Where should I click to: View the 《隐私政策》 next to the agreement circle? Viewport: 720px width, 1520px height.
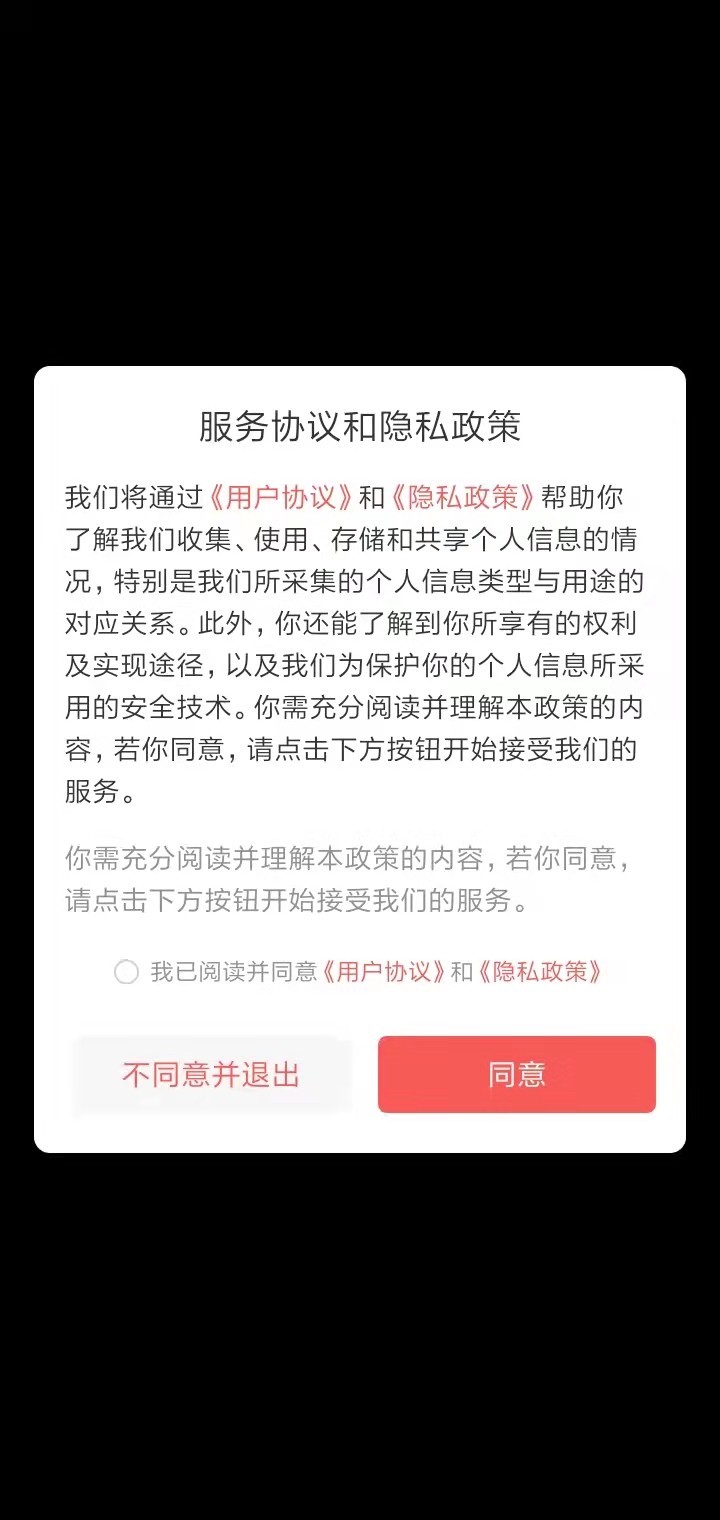point(541,971)
